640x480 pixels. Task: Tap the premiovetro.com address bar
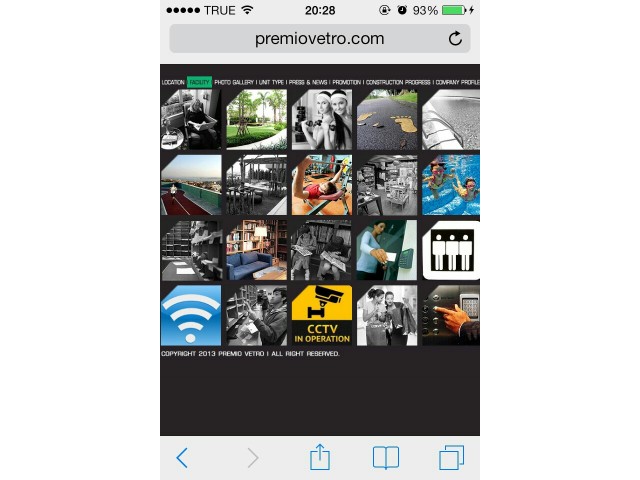[320, 39]
